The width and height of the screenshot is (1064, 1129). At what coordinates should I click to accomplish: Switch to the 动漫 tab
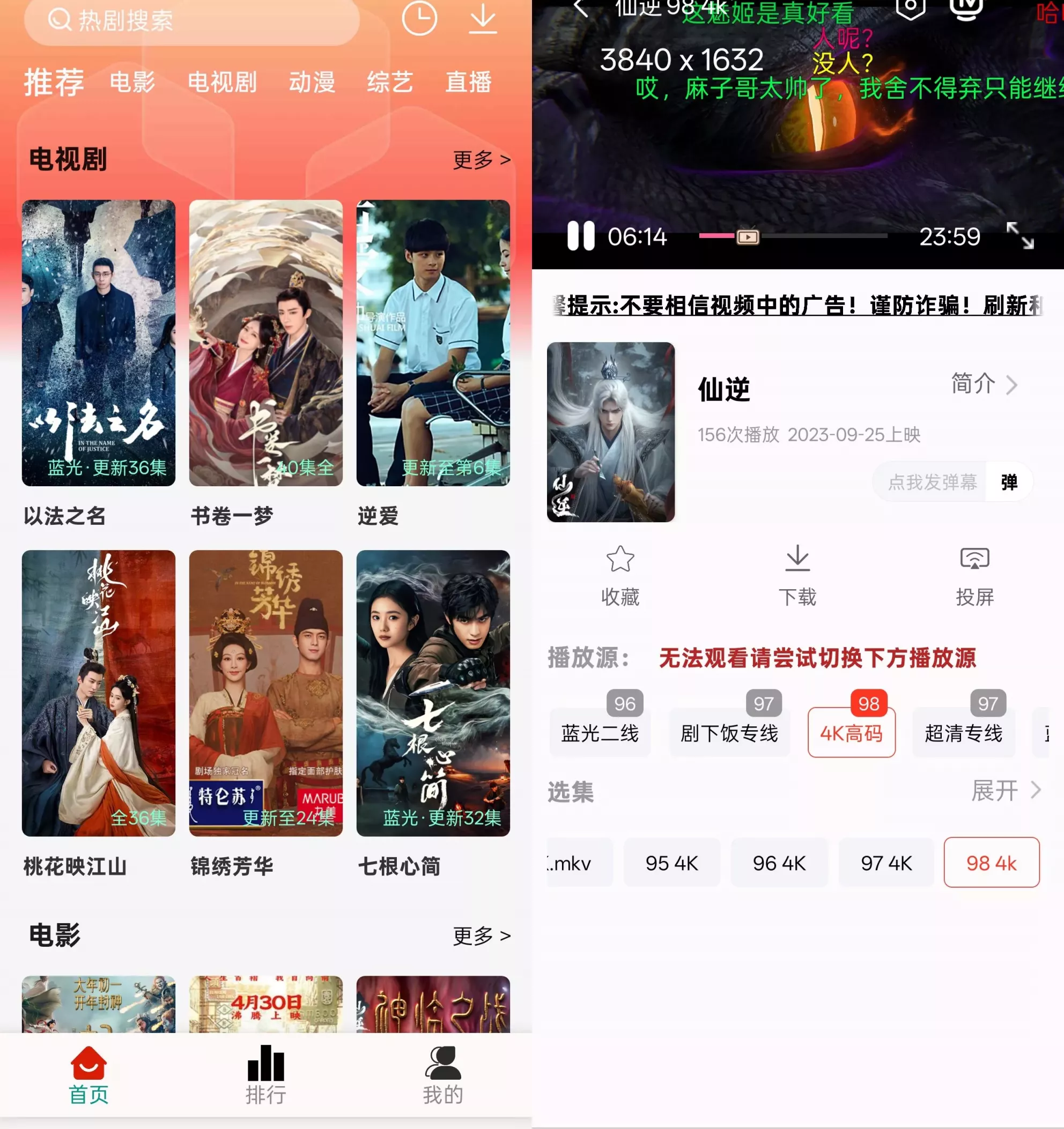click(312, 83)
